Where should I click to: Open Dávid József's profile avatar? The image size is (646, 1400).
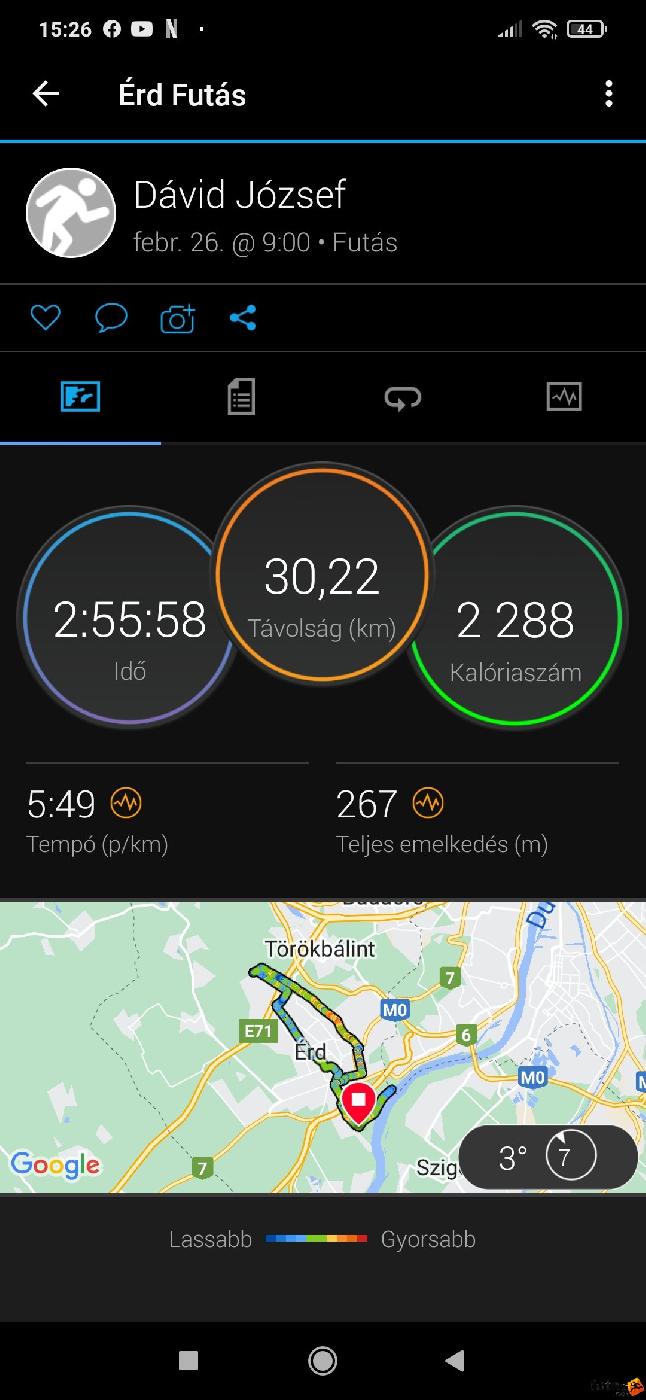pyautogui.click(x=70, y=212)
